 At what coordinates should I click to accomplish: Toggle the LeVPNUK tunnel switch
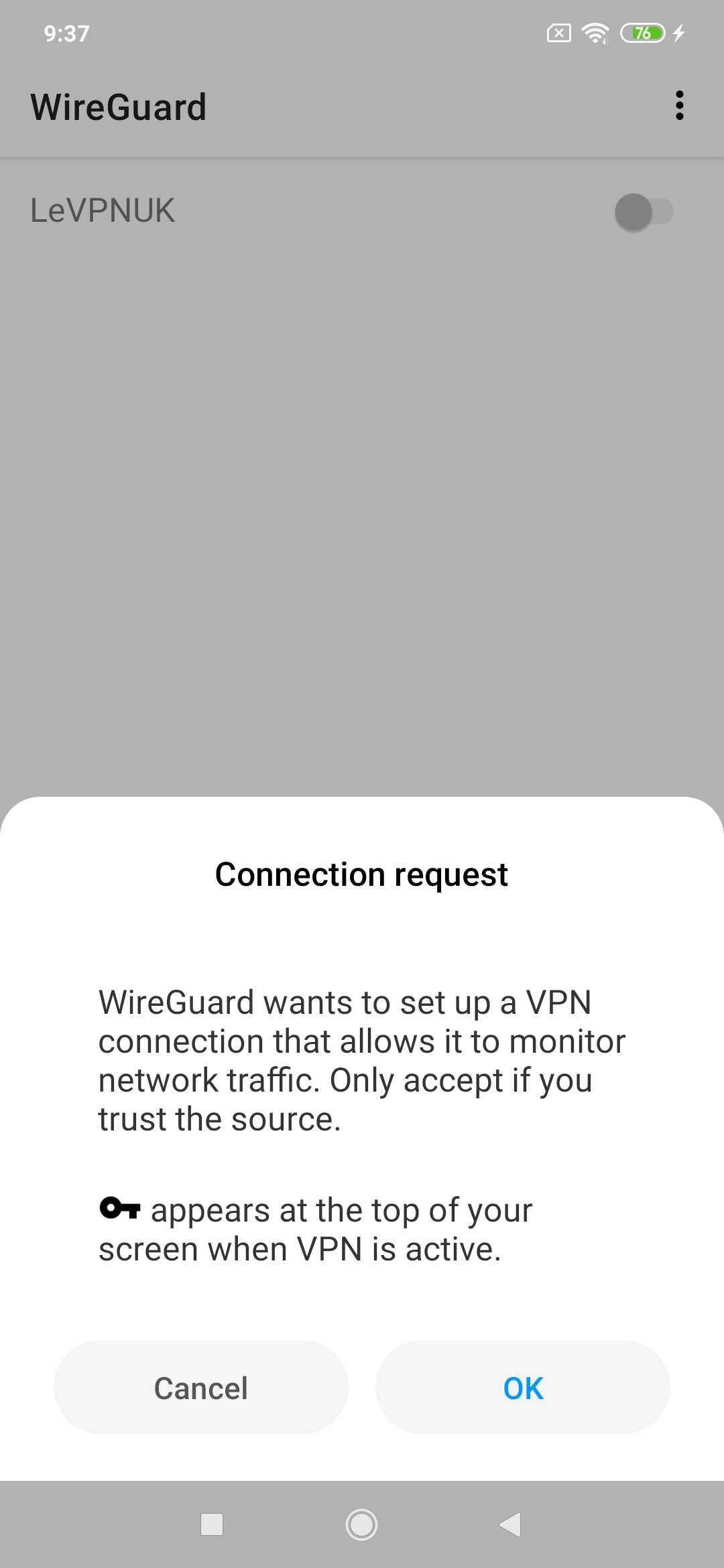[x=644, y=212]
